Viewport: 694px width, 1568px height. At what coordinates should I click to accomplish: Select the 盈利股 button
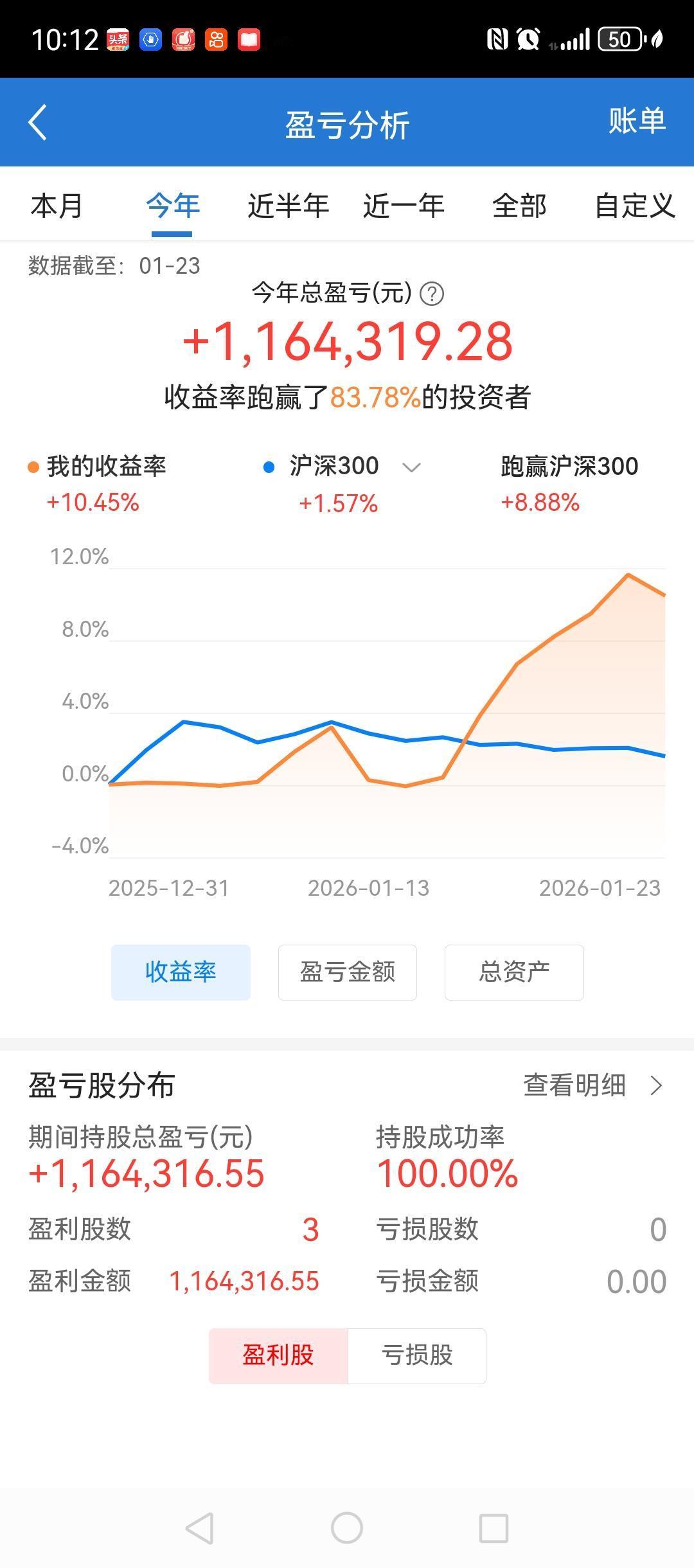coord(279,1355)
